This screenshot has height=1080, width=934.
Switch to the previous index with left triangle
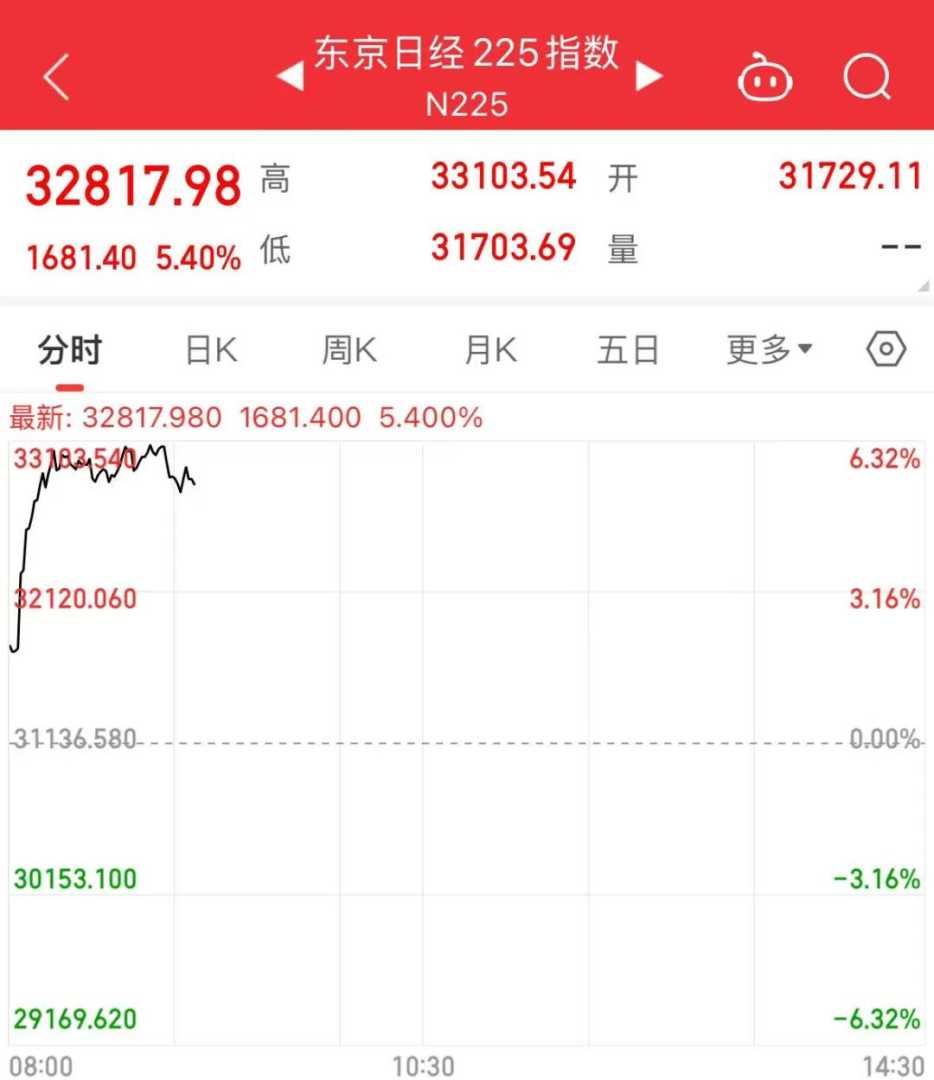(x=290, y=76)
